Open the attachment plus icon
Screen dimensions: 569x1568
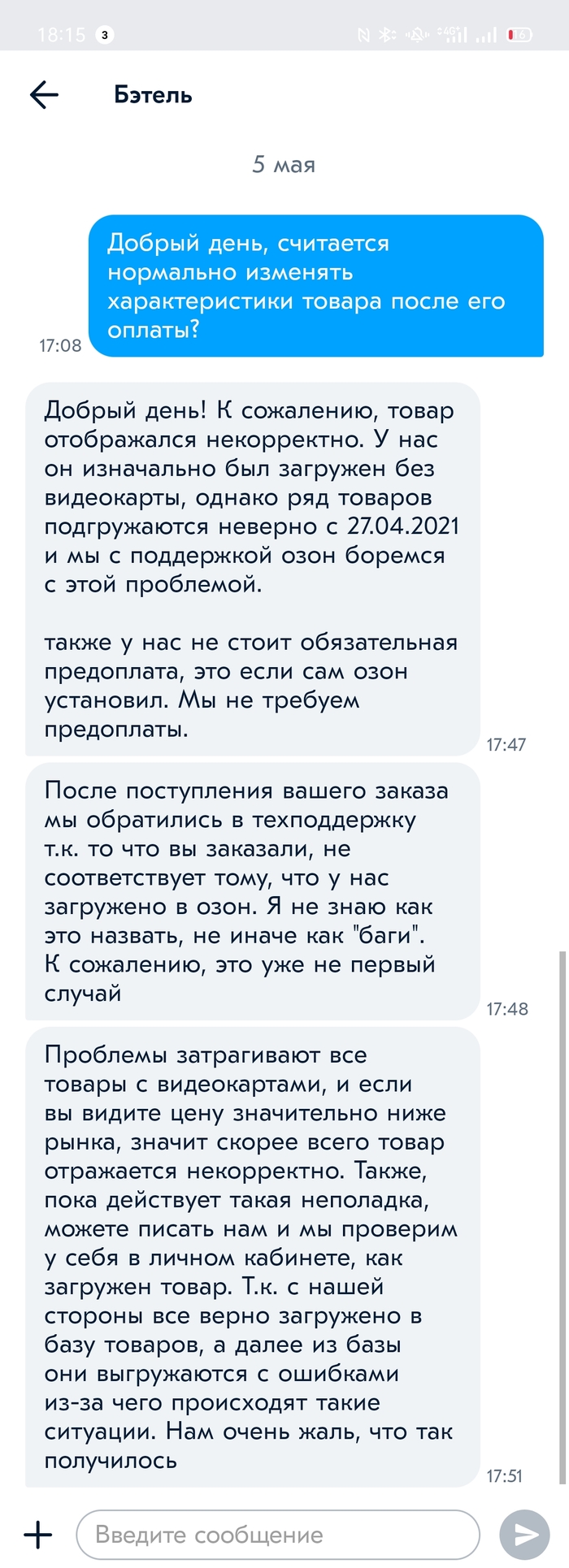[x=37, y=1535]
